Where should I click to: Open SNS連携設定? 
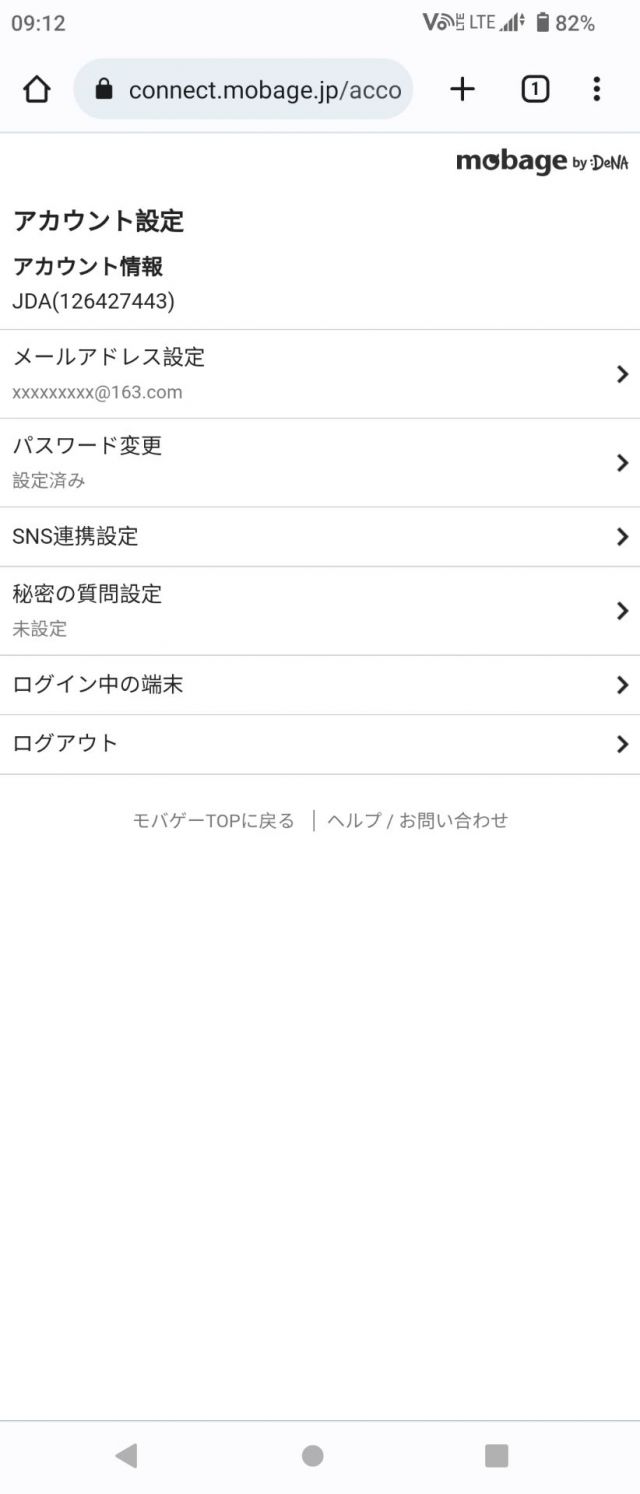point(320,537)
